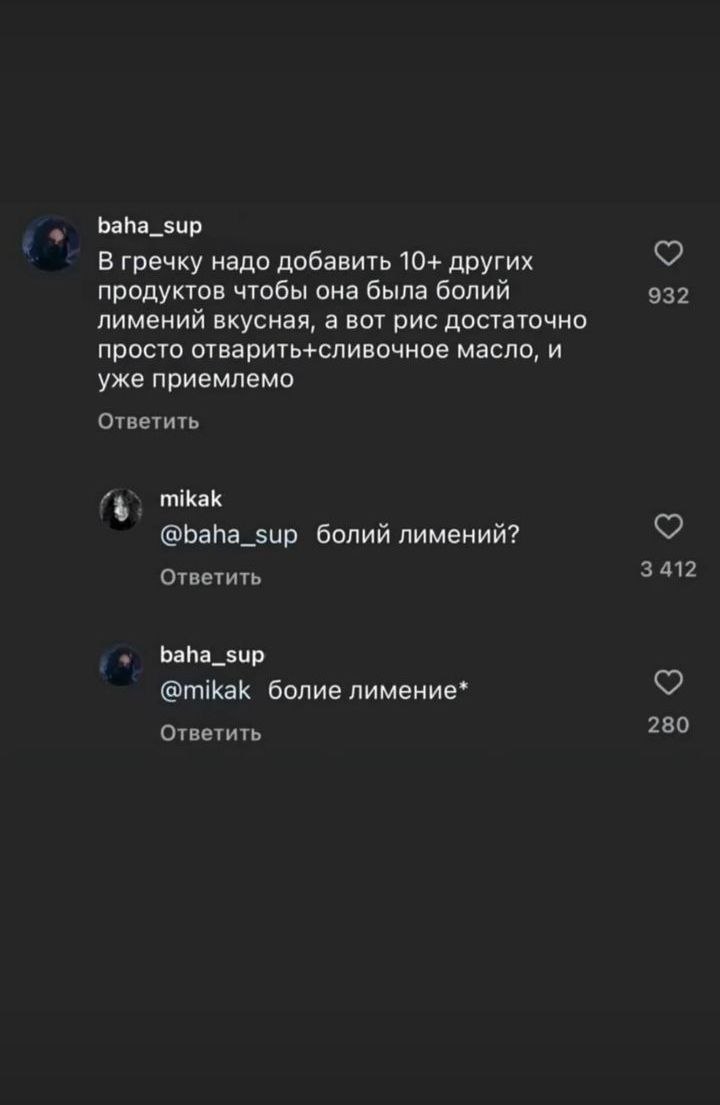The width and height of the screenshot is (720, 1105).
Task: Like mikak's reply "болий лимений?"
Action: coord(667,526)
